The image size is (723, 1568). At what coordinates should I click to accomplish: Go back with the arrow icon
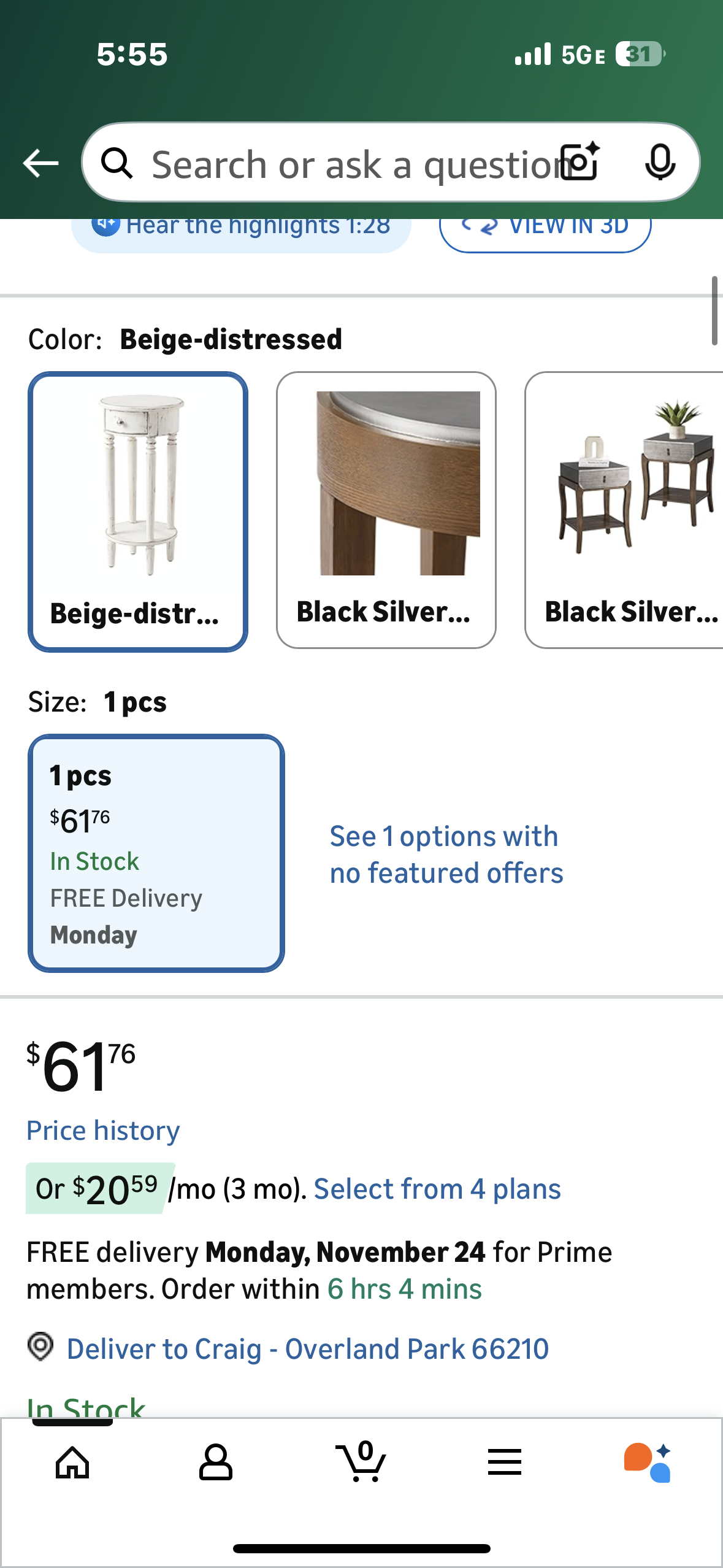pyautogui.click(x=40, y=163)
